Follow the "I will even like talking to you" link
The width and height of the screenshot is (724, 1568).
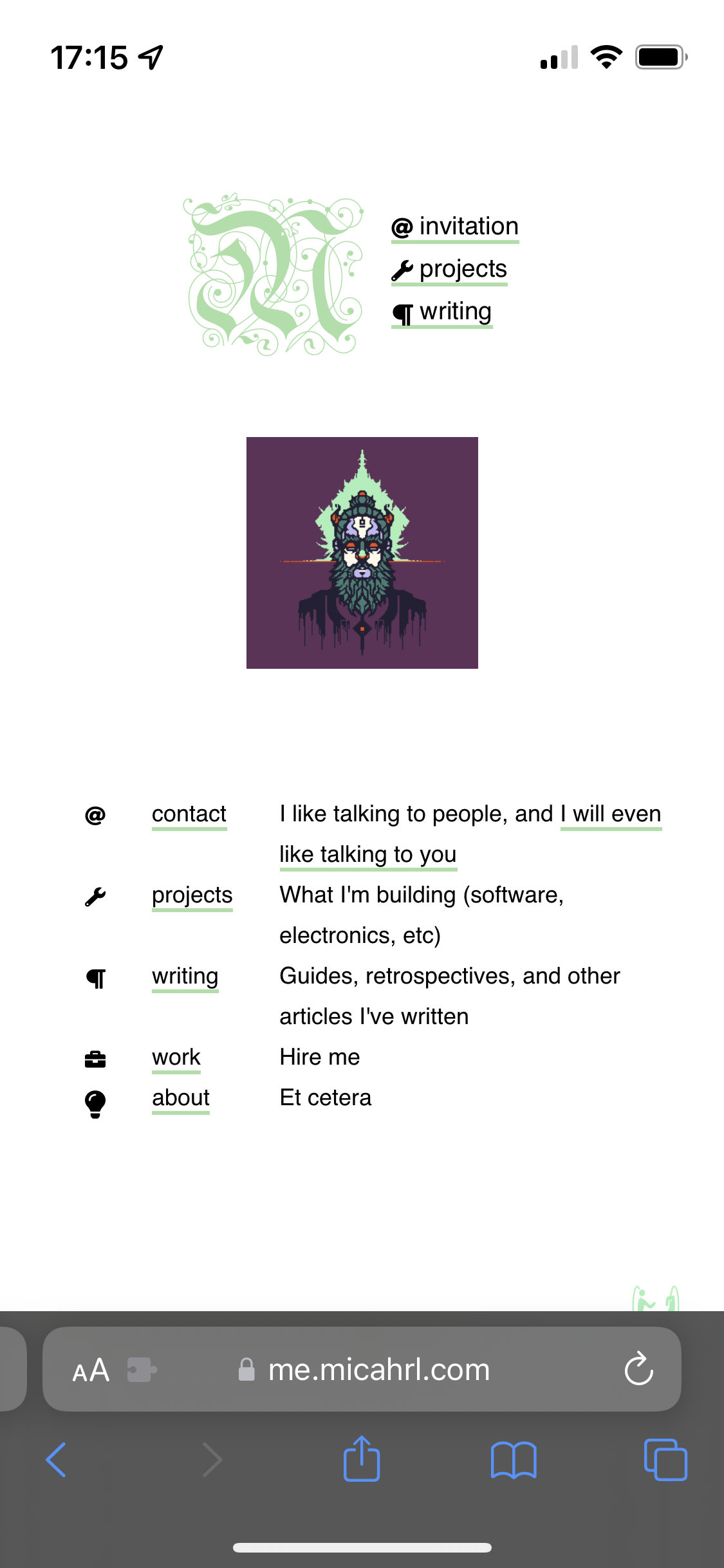[x=367, y=855]
